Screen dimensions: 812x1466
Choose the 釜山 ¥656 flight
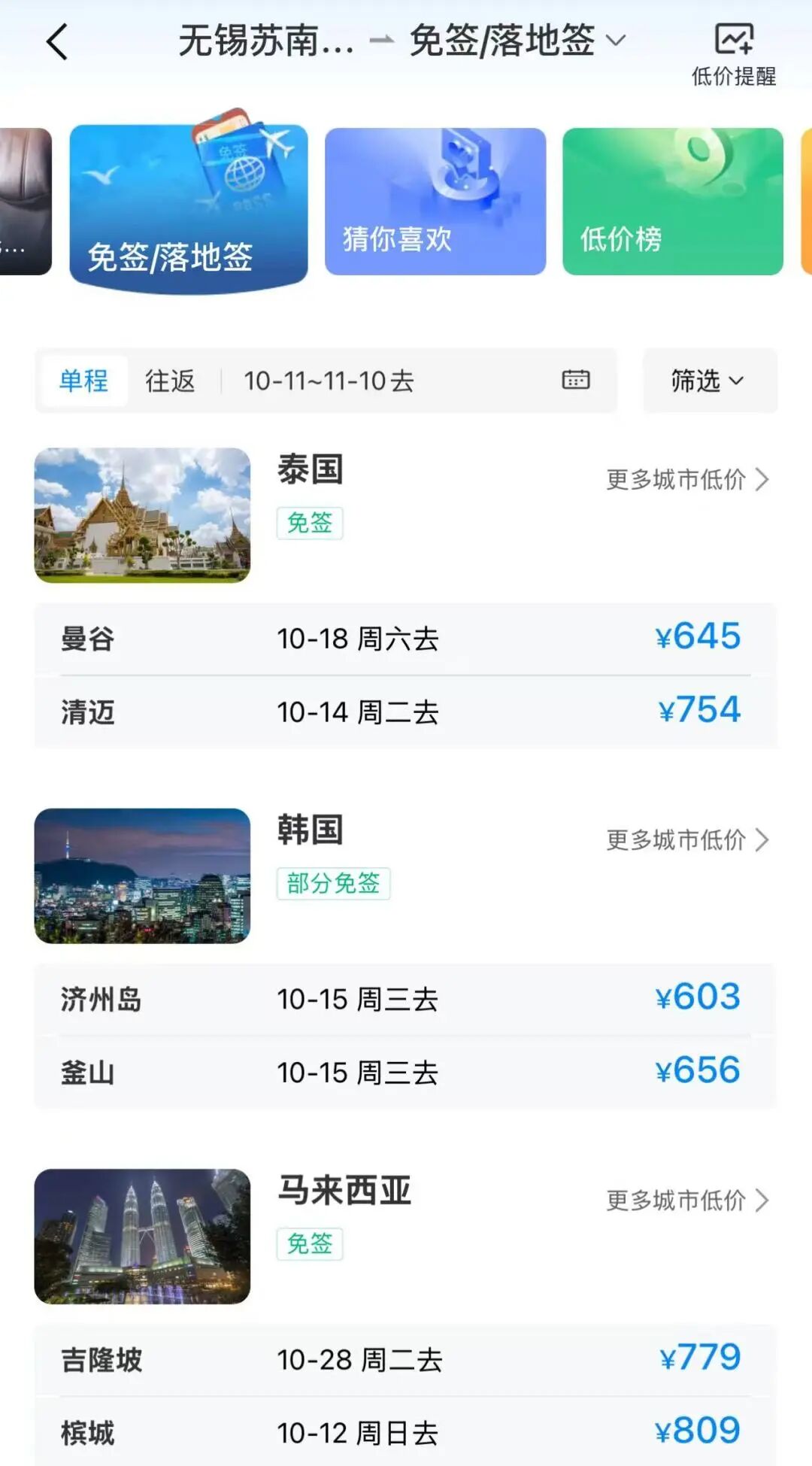pos(405,1072)
